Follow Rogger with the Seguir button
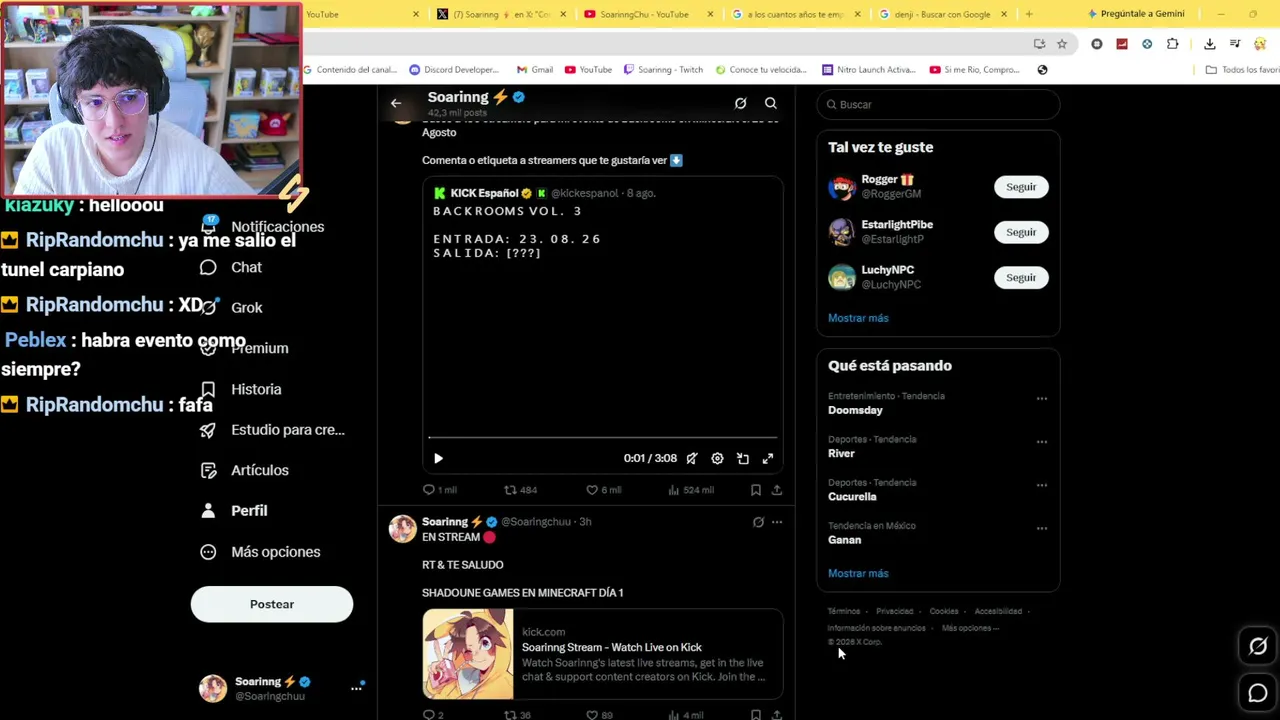Screen dimensions: 1280x720 coord(1021,187)
